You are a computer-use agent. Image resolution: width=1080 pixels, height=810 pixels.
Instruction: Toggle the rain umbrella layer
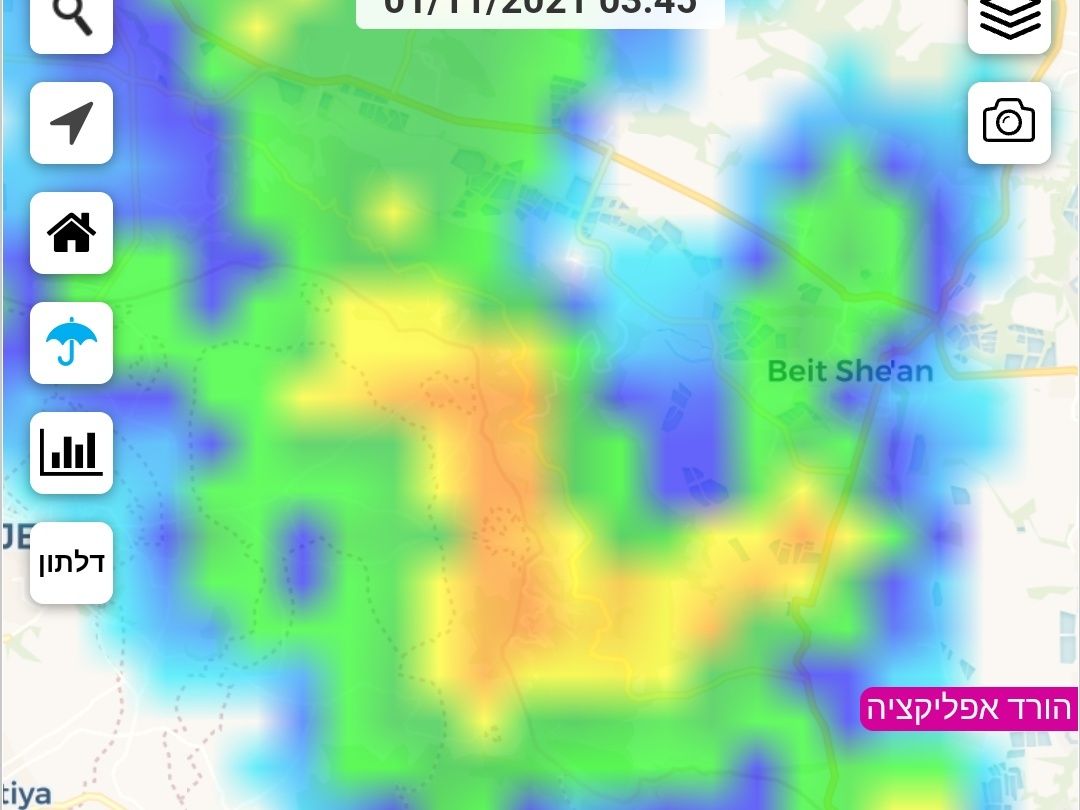pyautogui.click(x=71, y=343)
